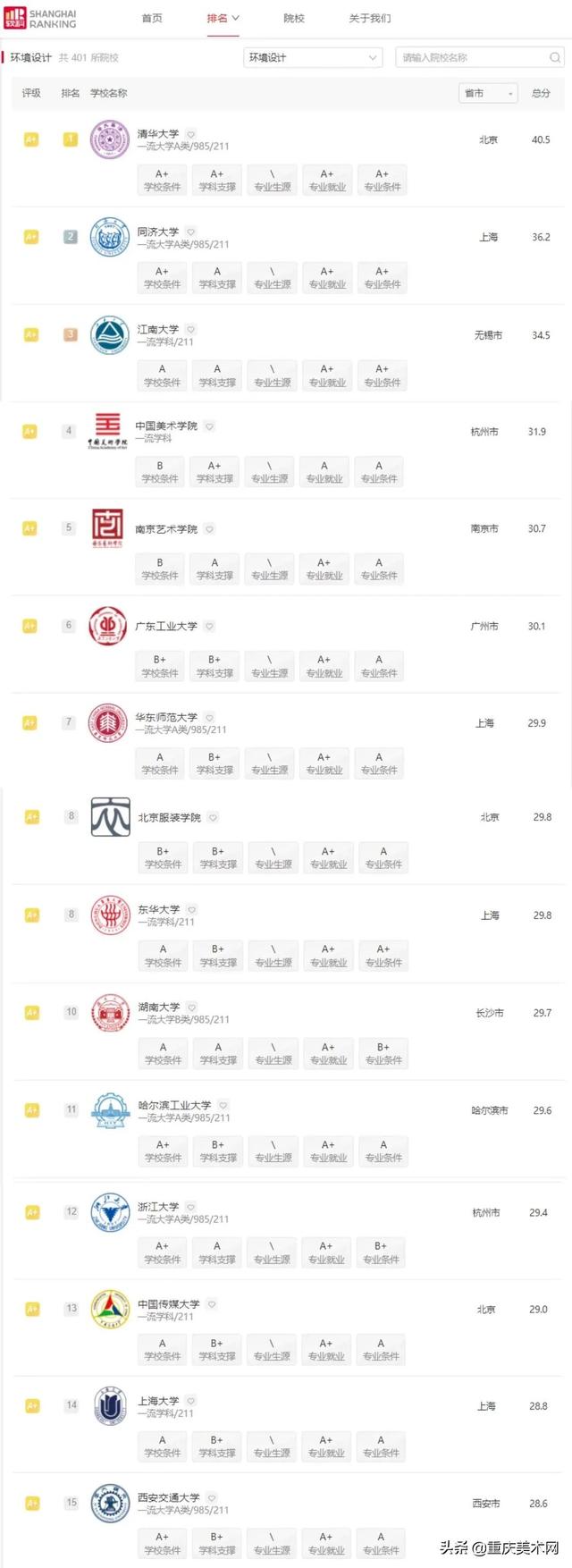The width and height of the screenshot is (572, 1568).
Task: Open 清华大学 details
Action: (x=158, y=134)
